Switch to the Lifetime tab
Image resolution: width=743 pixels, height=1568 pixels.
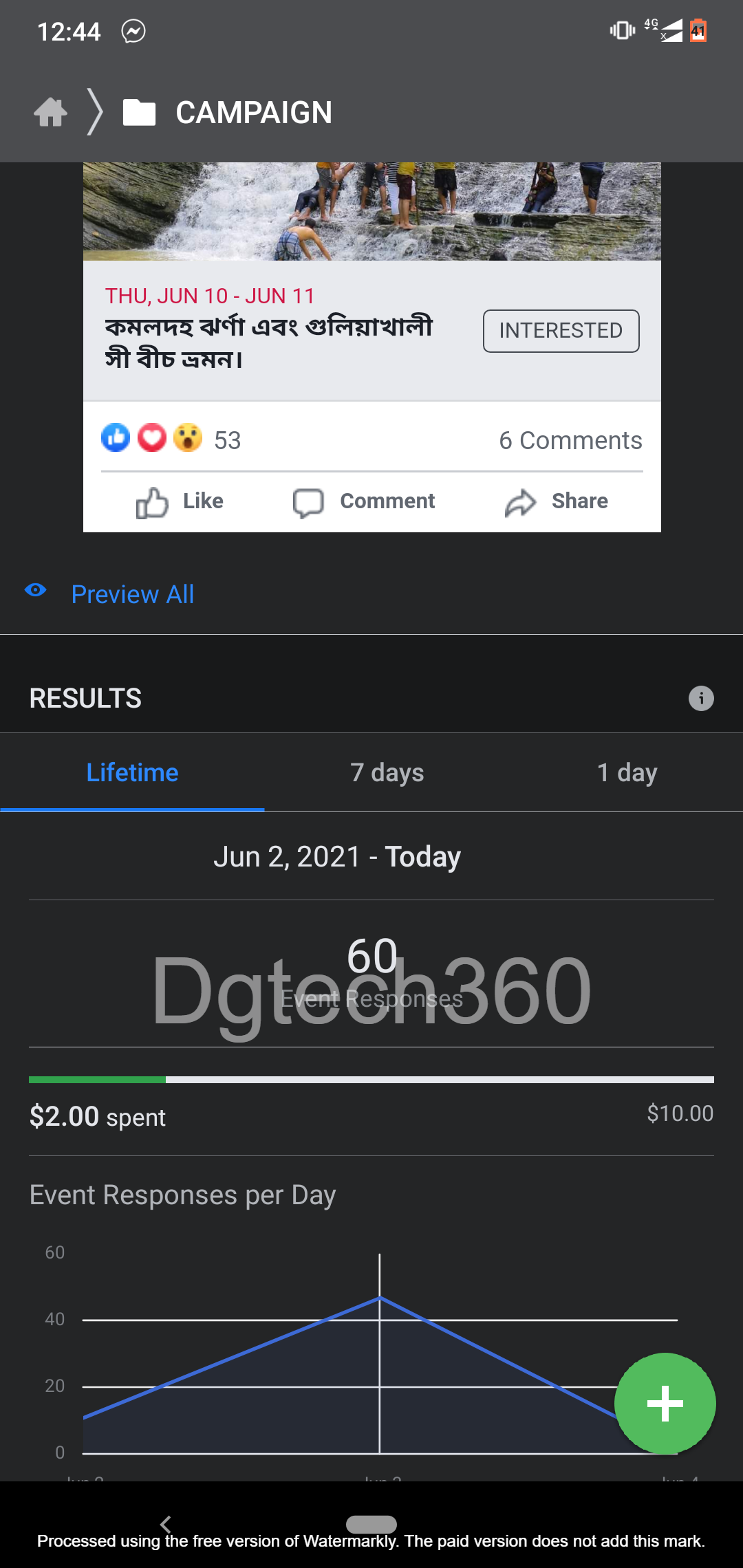(132, 772)
